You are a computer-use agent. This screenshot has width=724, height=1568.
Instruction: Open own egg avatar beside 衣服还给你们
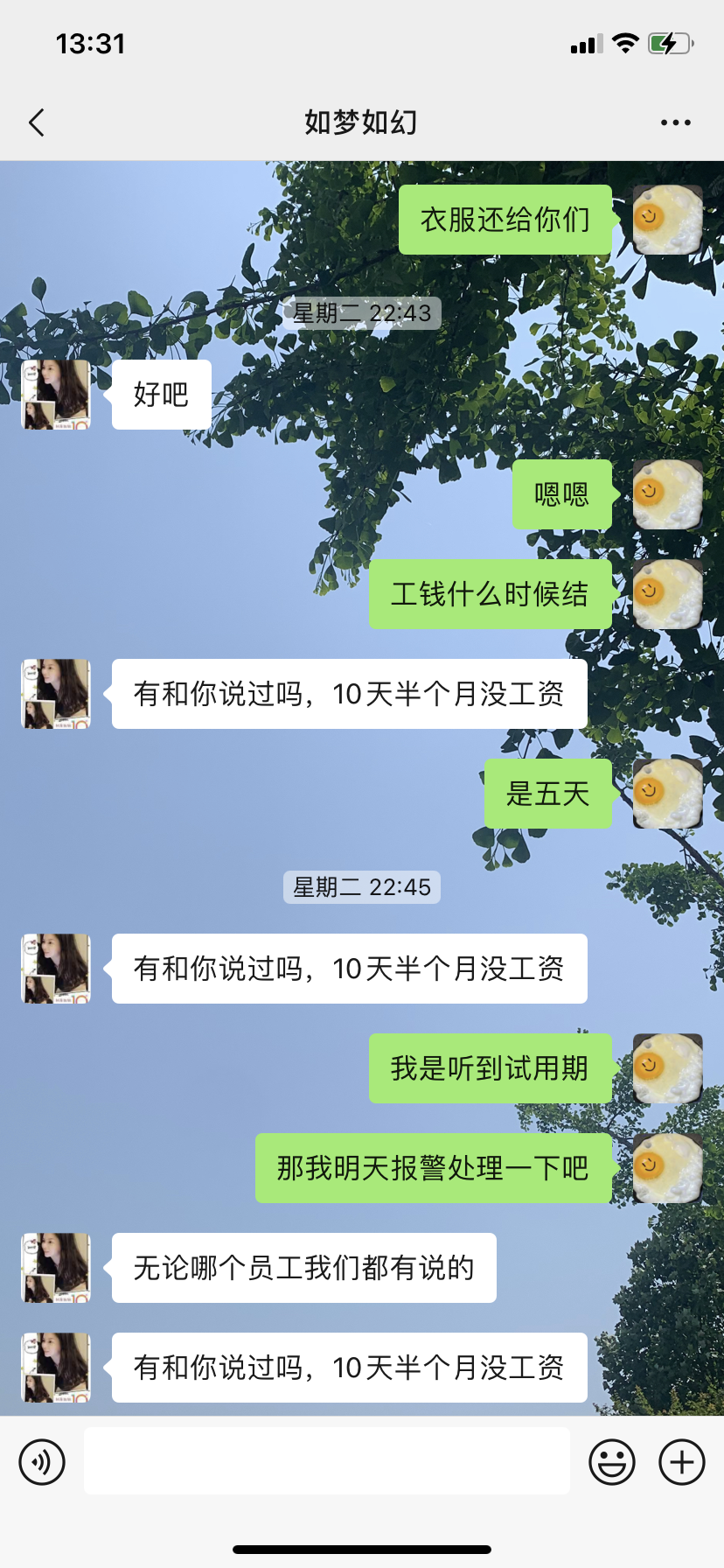tap(667, 220)
